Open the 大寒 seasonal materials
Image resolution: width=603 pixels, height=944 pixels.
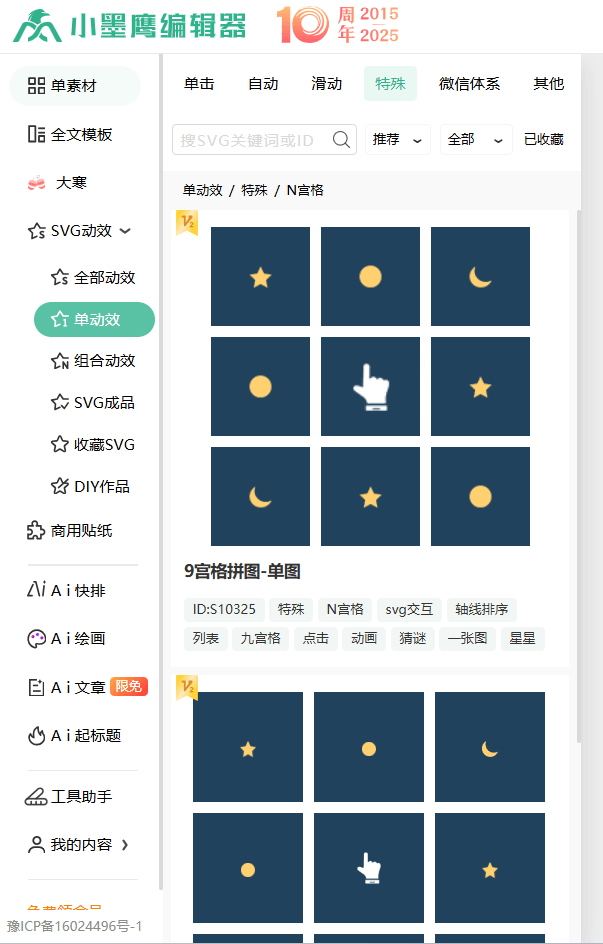pyautogui.click(x=70, y=182)
